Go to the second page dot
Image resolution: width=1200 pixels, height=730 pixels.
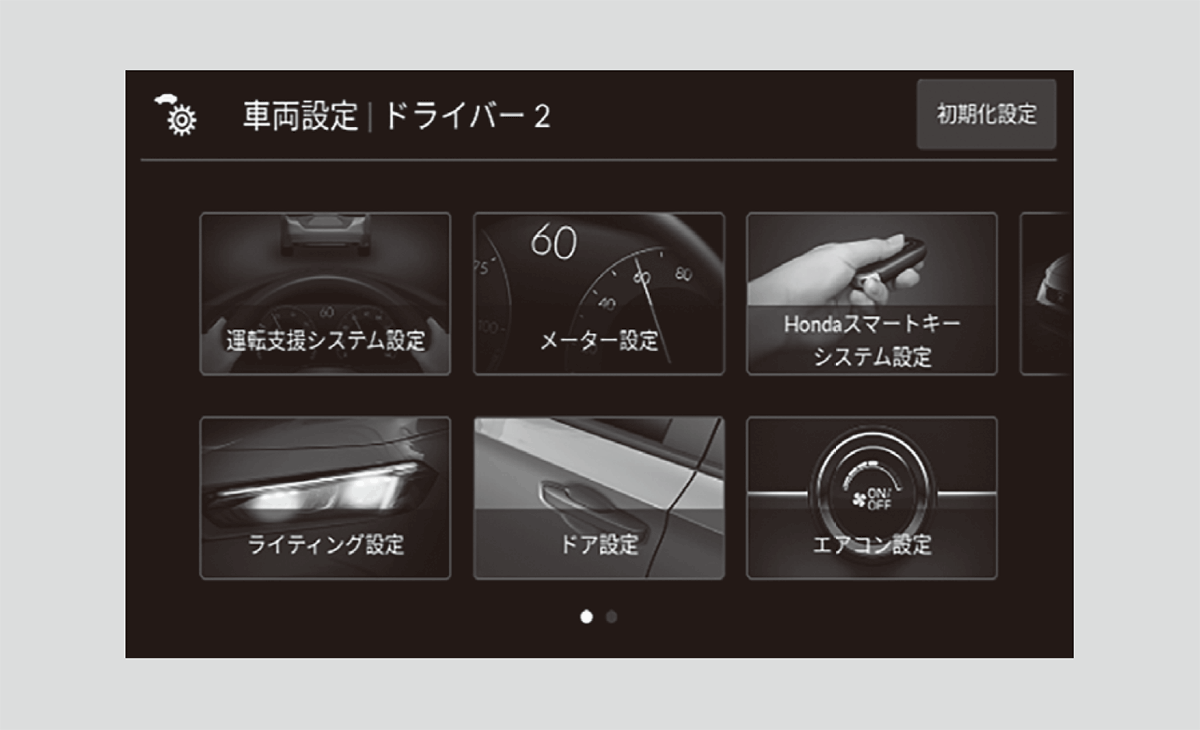pyautogui.click(x=612, y=617)
